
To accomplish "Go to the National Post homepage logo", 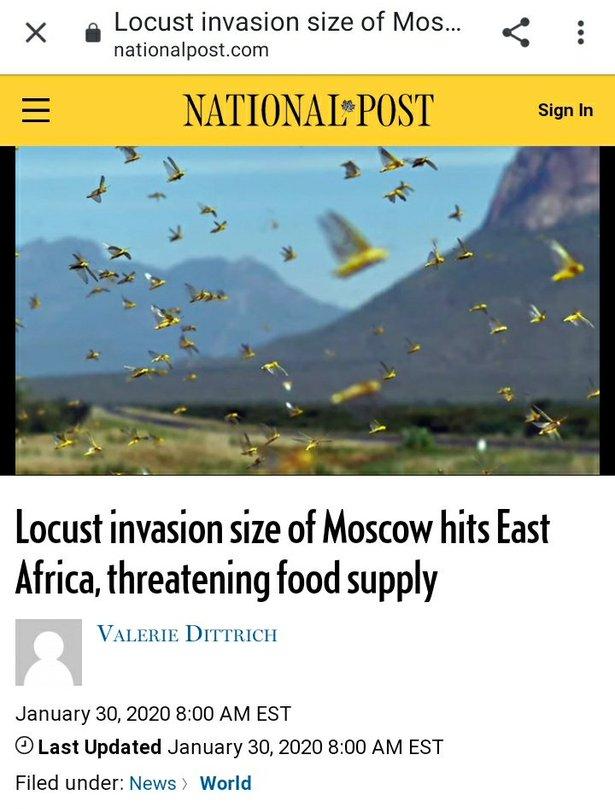I will coord(308,110).
